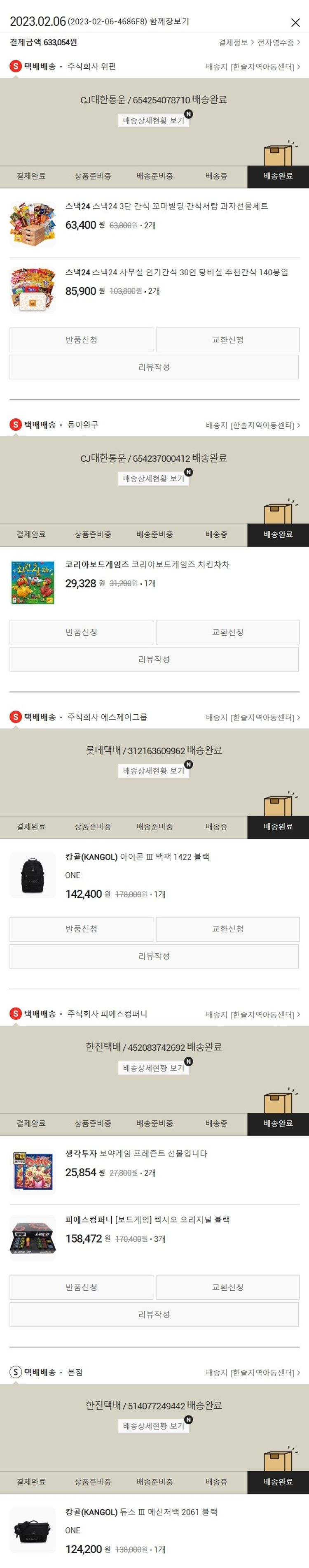View delivery tracking for 한진택배 514077249442
The width and height of the screenshot is (309, 1568).
154,1426
